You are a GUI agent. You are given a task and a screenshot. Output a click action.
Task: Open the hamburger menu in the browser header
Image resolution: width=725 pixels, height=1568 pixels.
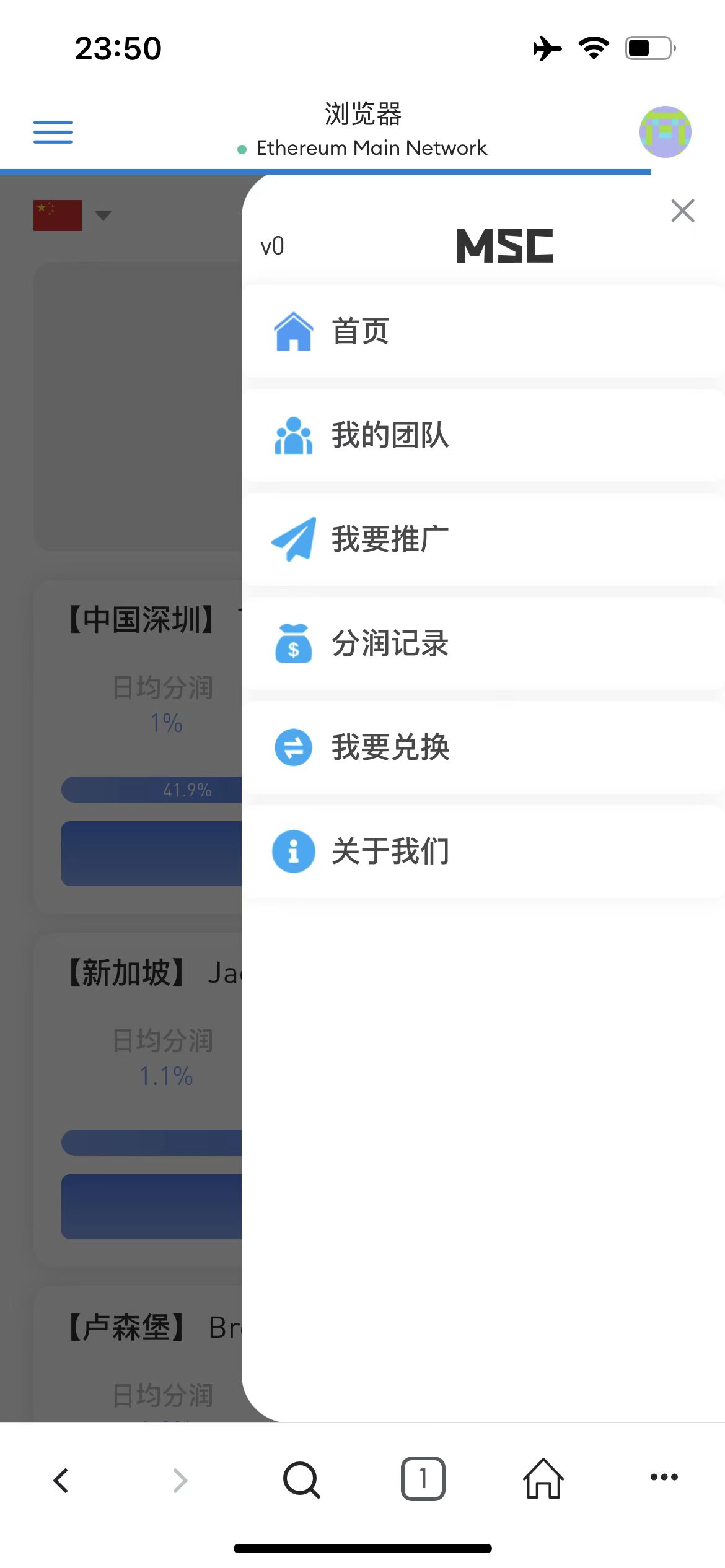53,132
